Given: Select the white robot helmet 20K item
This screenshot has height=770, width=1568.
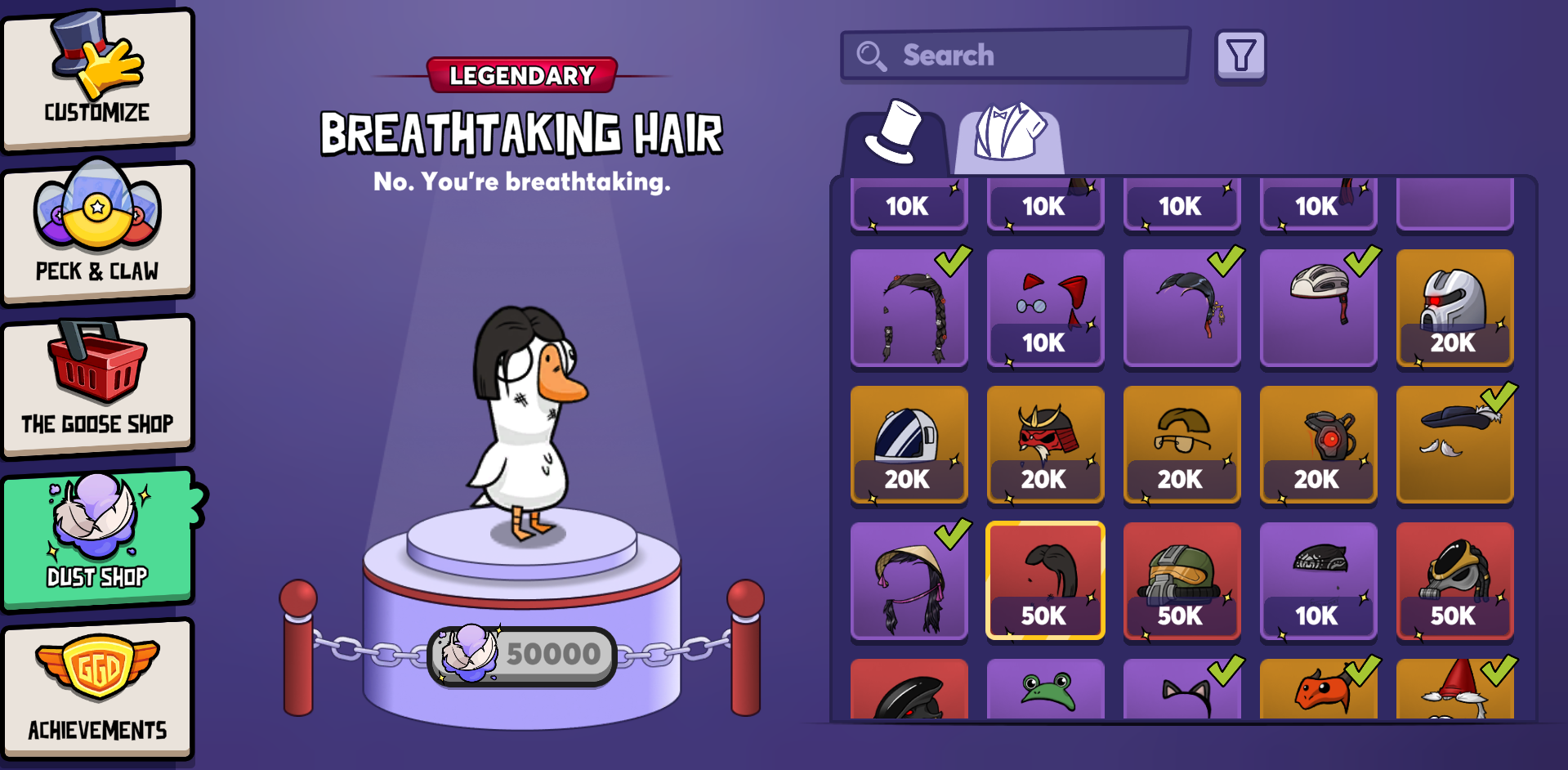Looking at the screenshot, I should pyautogui.click(x=1454, y=308).
